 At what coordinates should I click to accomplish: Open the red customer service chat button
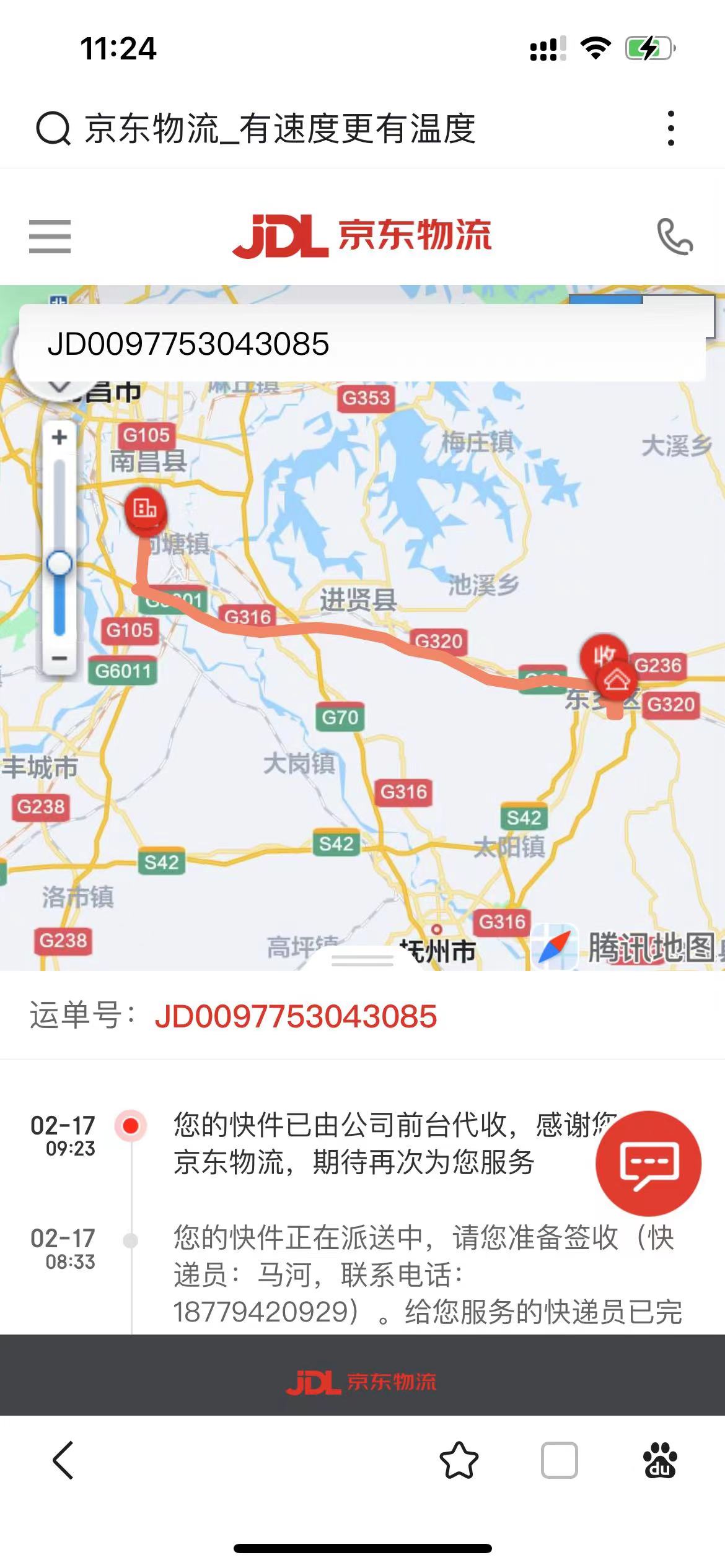648,1163
